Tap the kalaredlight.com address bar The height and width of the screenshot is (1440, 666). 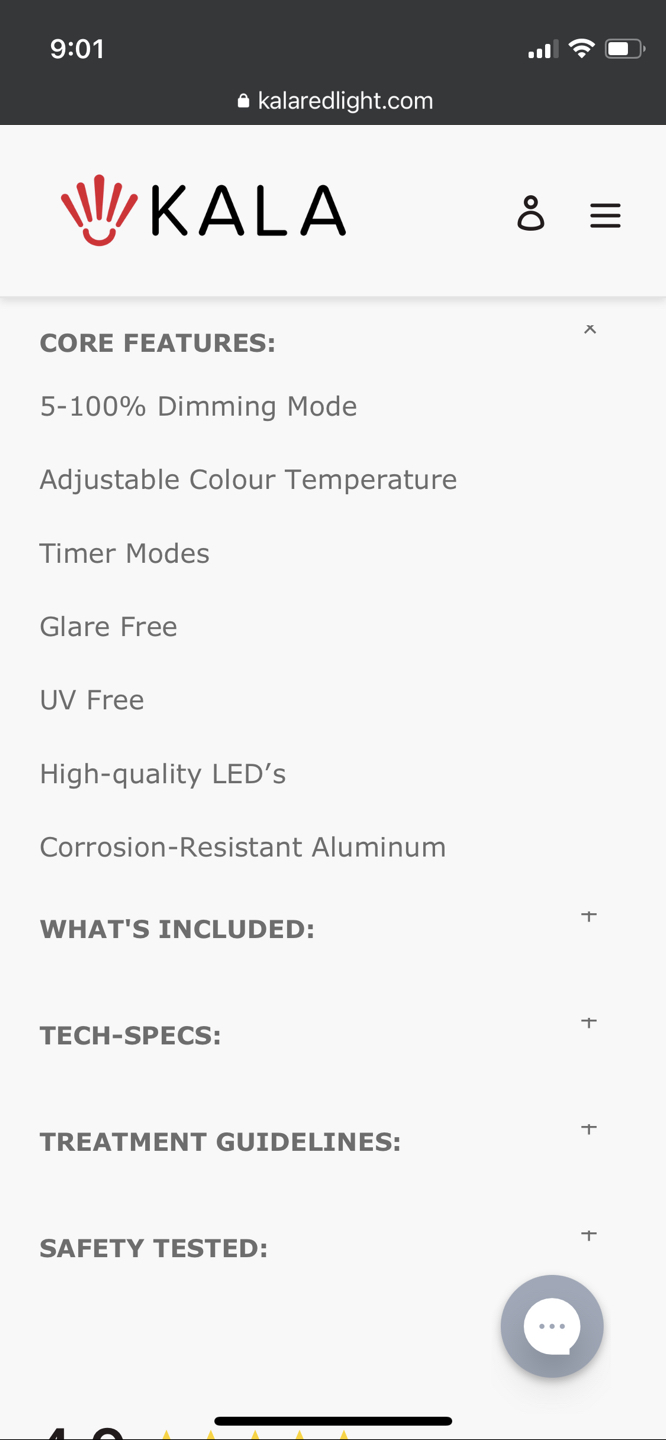(334, 101)
